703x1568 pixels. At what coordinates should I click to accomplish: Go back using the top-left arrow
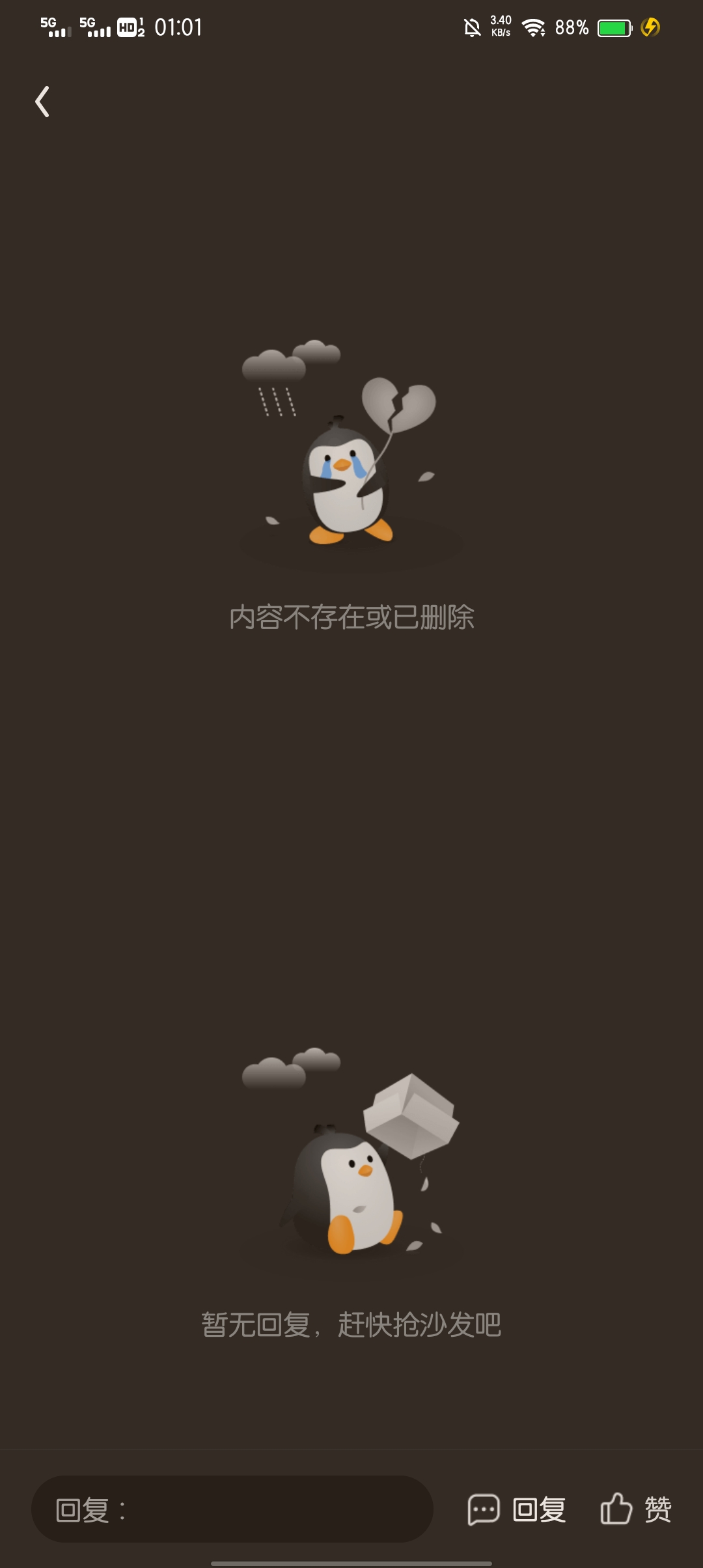point(42,102)
